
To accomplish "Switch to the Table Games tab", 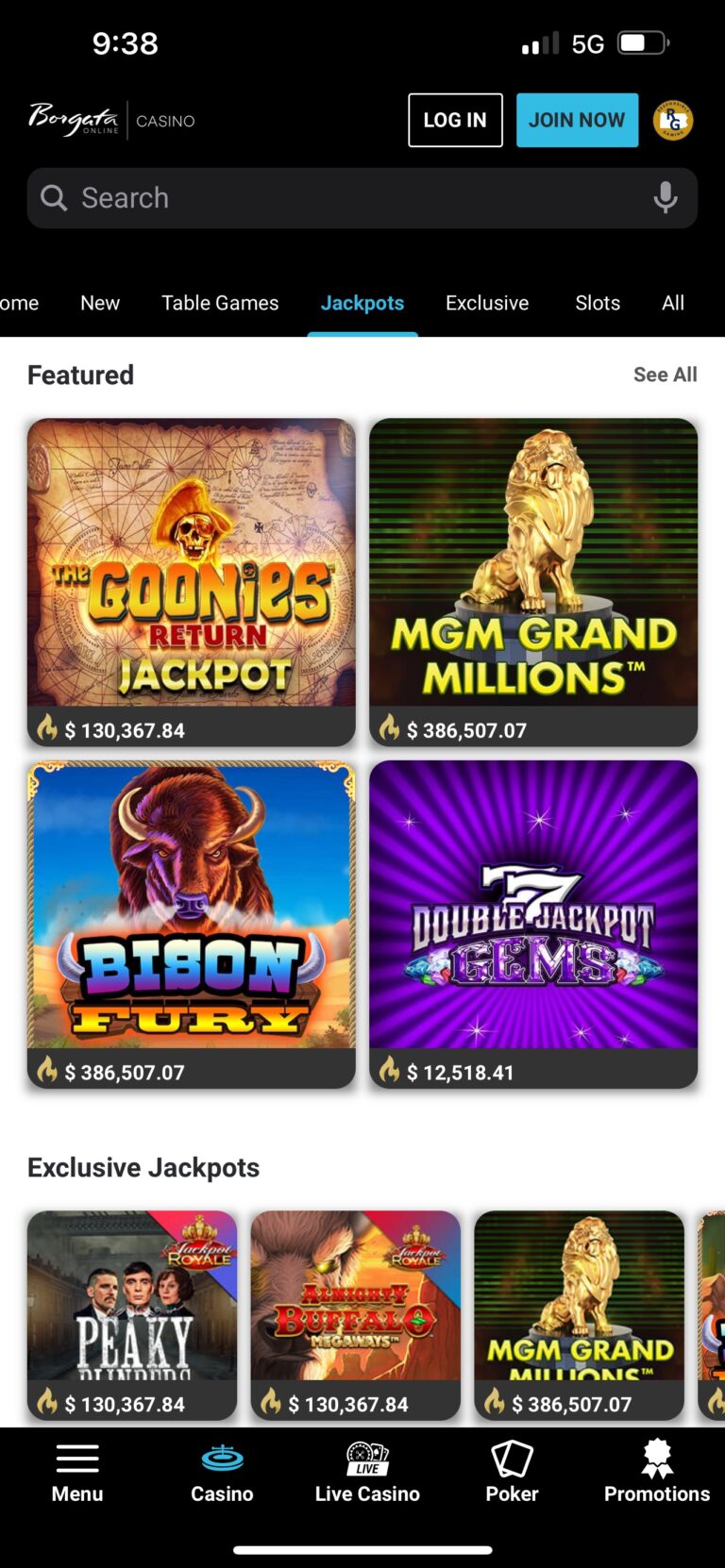I will 220,303.
